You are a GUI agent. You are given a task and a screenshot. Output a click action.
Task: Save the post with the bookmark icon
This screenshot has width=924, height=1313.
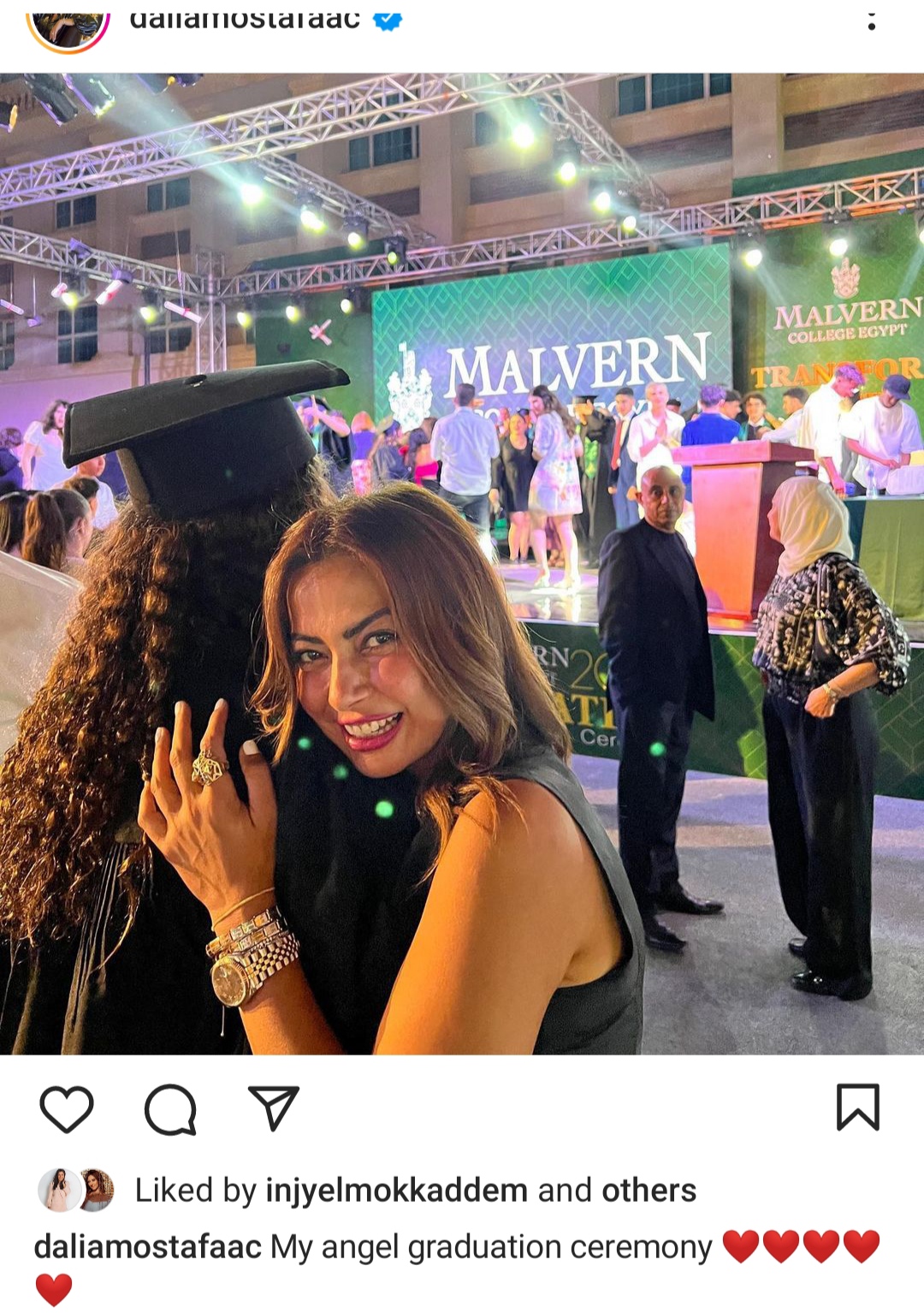click(x=857, y=1108)
